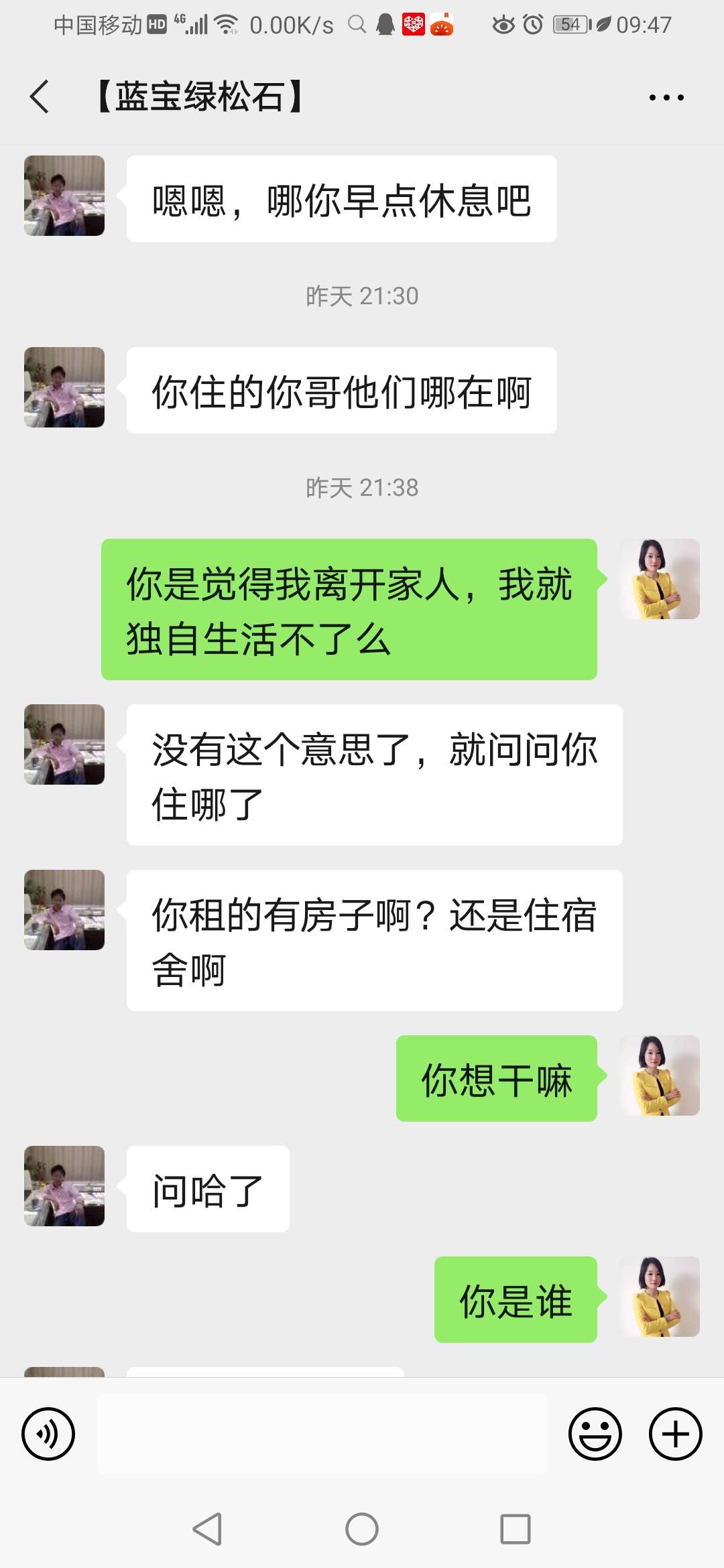Tap the avatar beside the top message

coord(64,194)
